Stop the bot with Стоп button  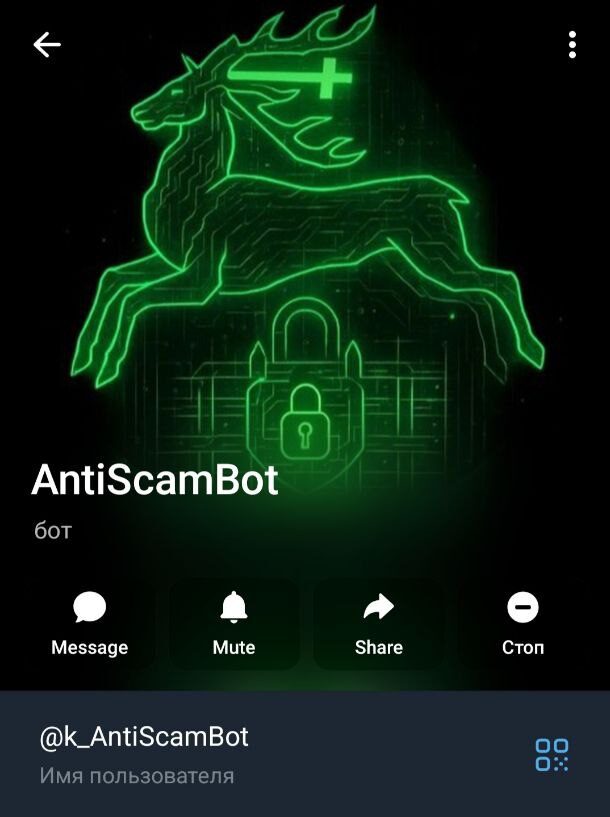[x=523, y=624]
